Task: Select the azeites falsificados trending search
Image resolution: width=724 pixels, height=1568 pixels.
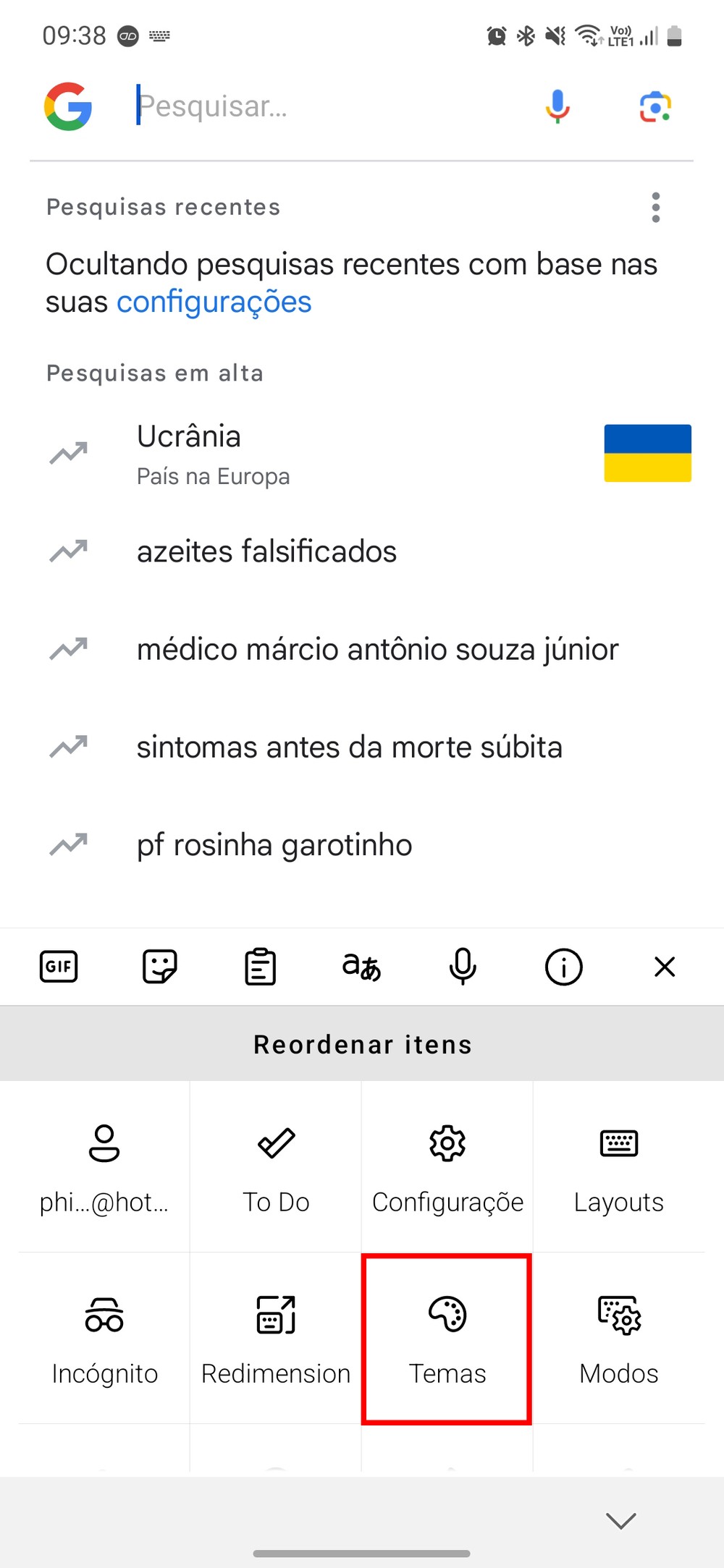Action: pos(266,551)
